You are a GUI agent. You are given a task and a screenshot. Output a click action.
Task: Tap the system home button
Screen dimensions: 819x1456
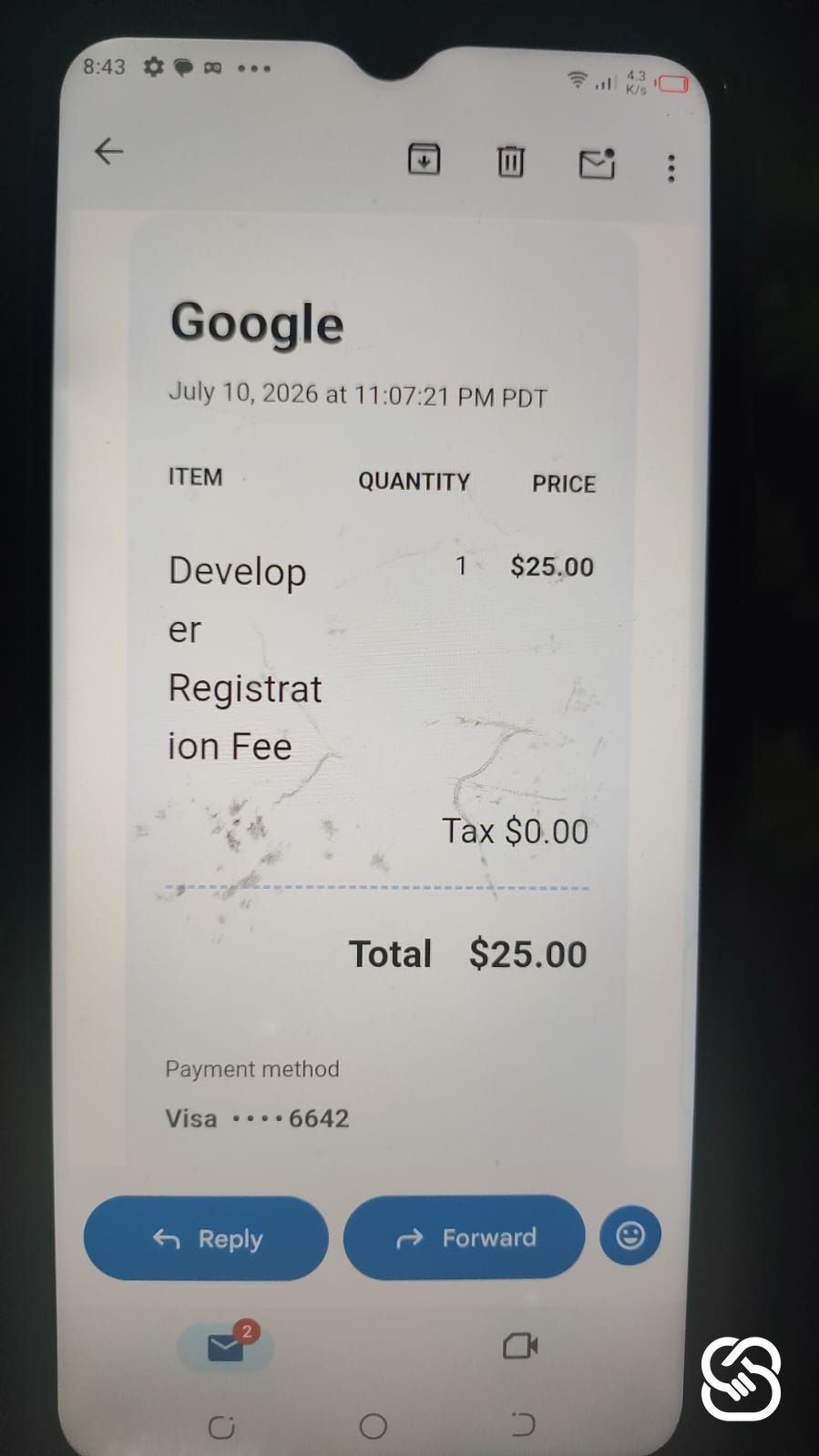[x=373, y=1426]
